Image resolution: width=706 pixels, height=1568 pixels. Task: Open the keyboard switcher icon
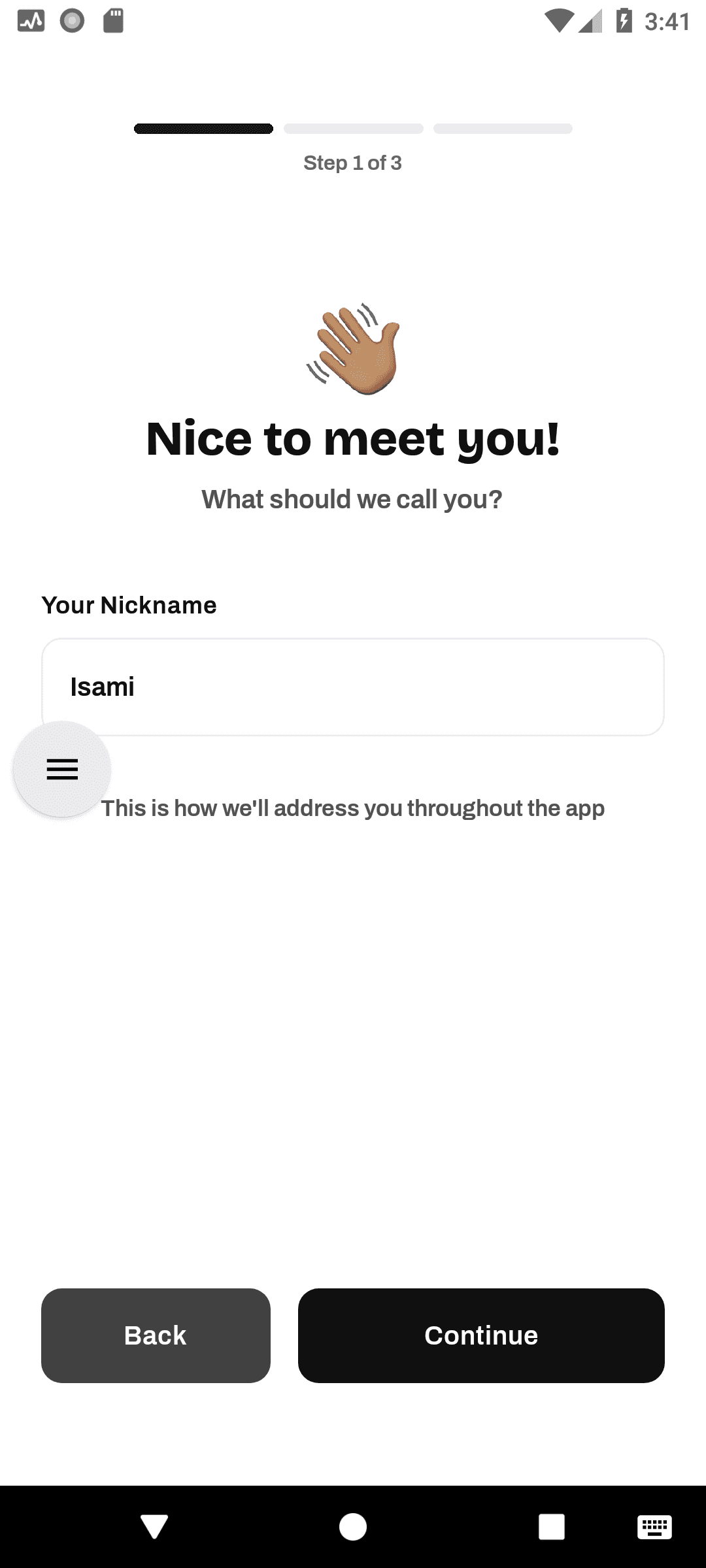coord(654,1527)
